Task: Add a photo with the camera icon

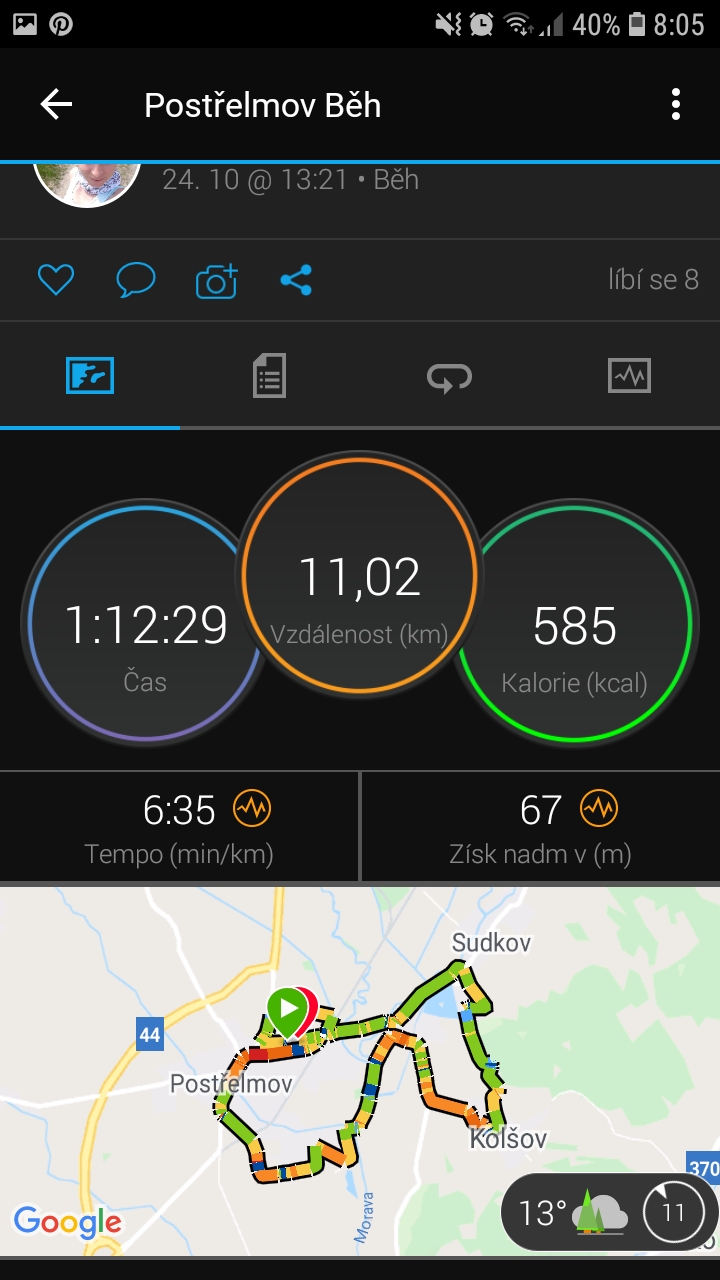Action: pyautogui.click(x=217, y=281)
